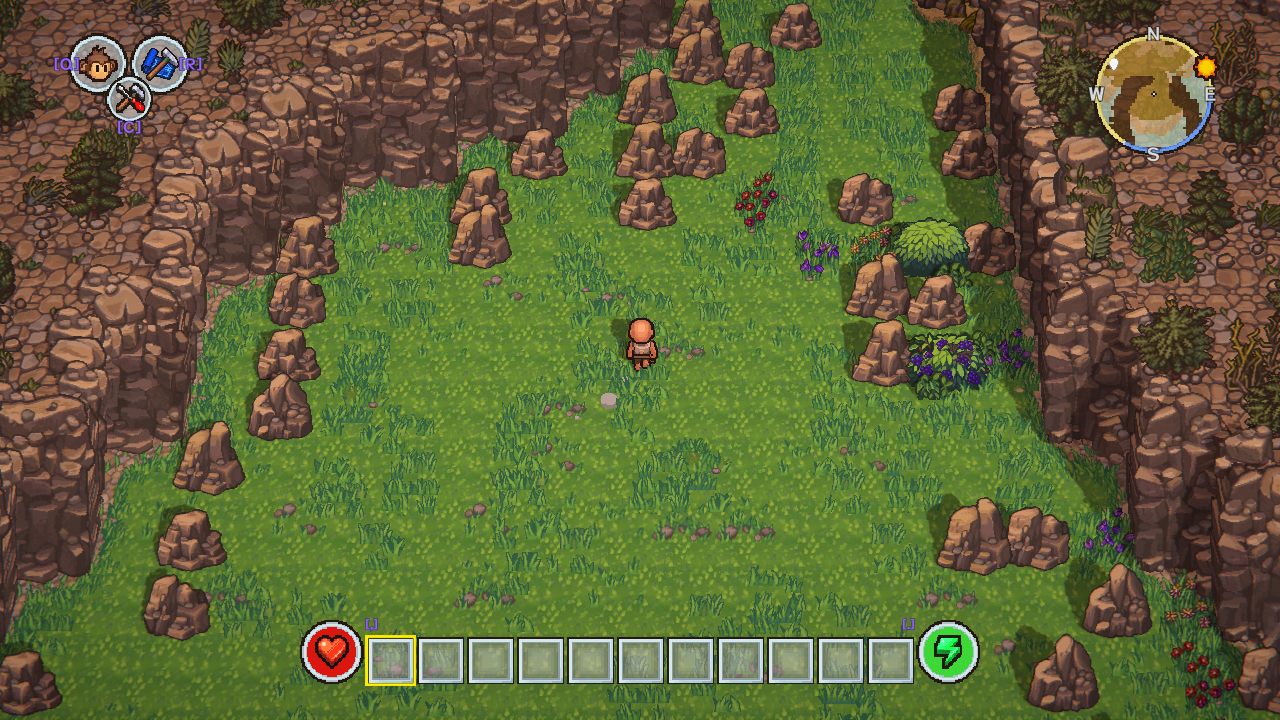
Task: Open the character portrait menu
Action: [x=97, y=63]
